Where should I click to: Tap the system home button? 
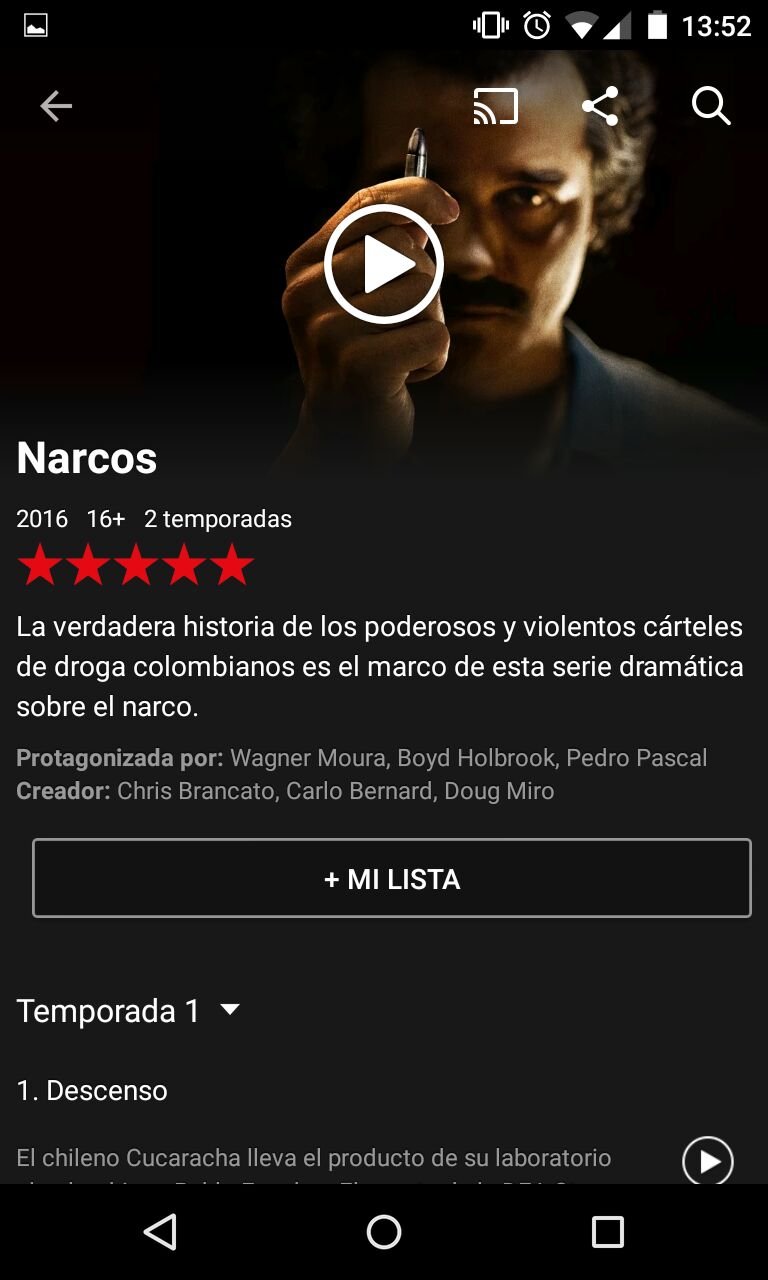[x=384, y=1232]
